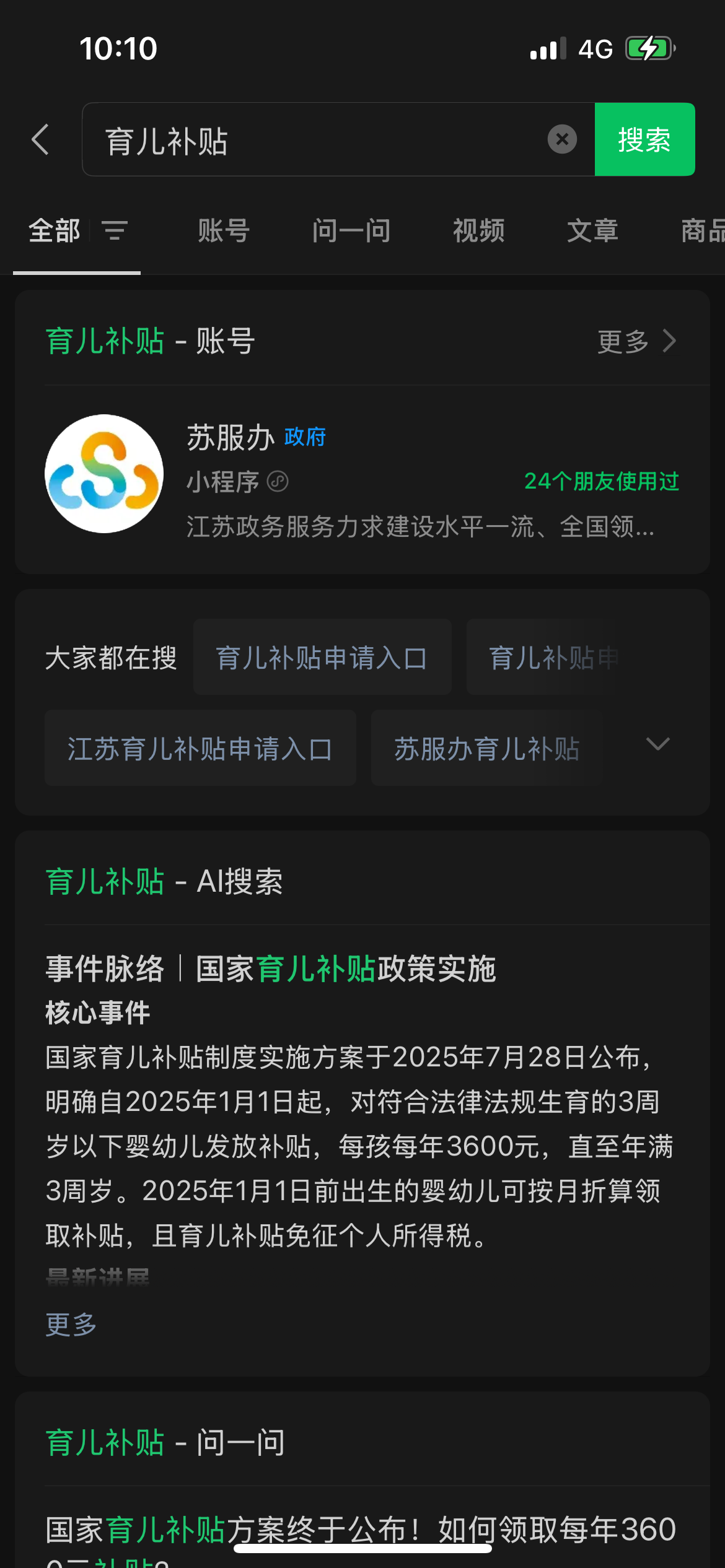The width and height of the screenshot is (725, 1568).
Task: Open 更多 in the 账号 section
Action: [637, 341]
